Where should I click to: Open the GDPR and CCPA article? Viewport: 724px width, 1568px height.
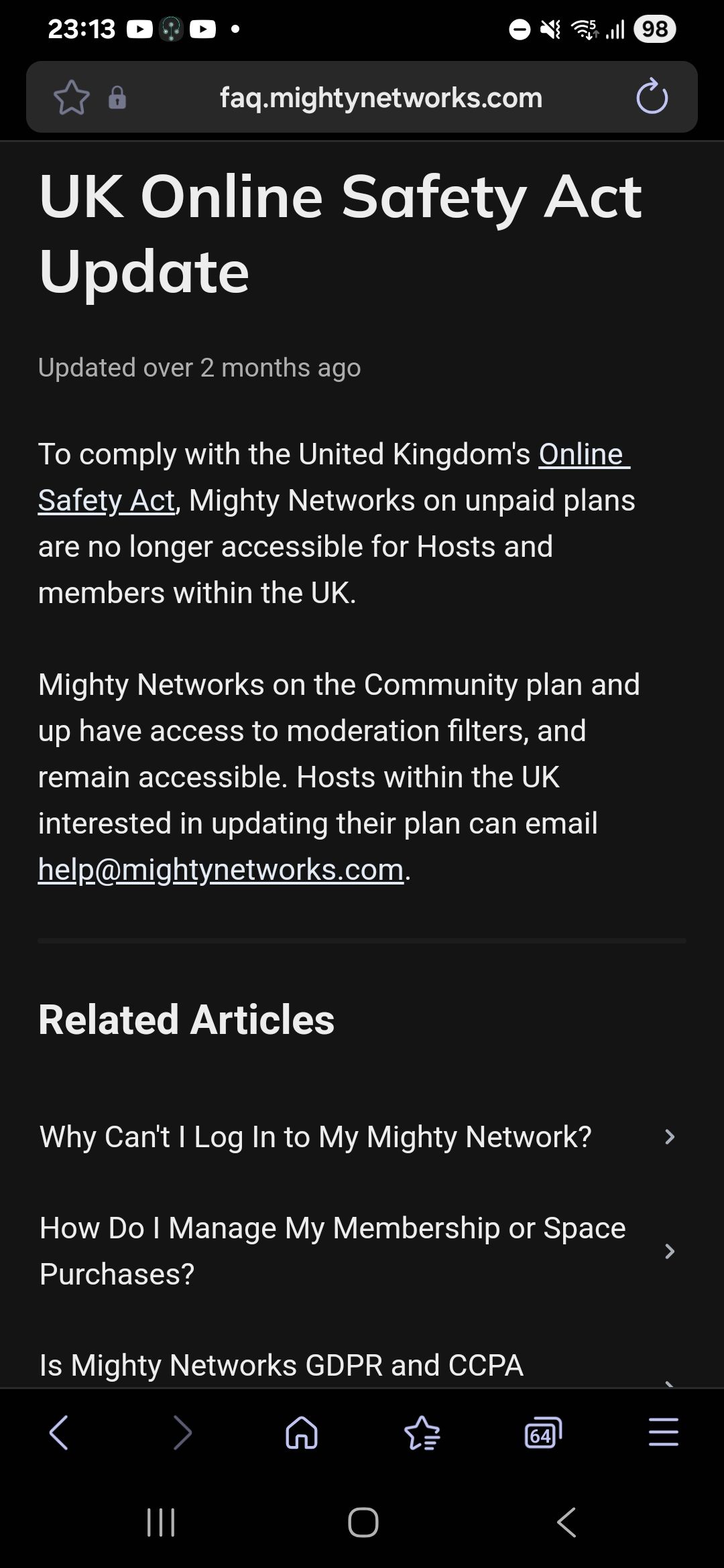pyautogui.click(x=282, y=1366)
